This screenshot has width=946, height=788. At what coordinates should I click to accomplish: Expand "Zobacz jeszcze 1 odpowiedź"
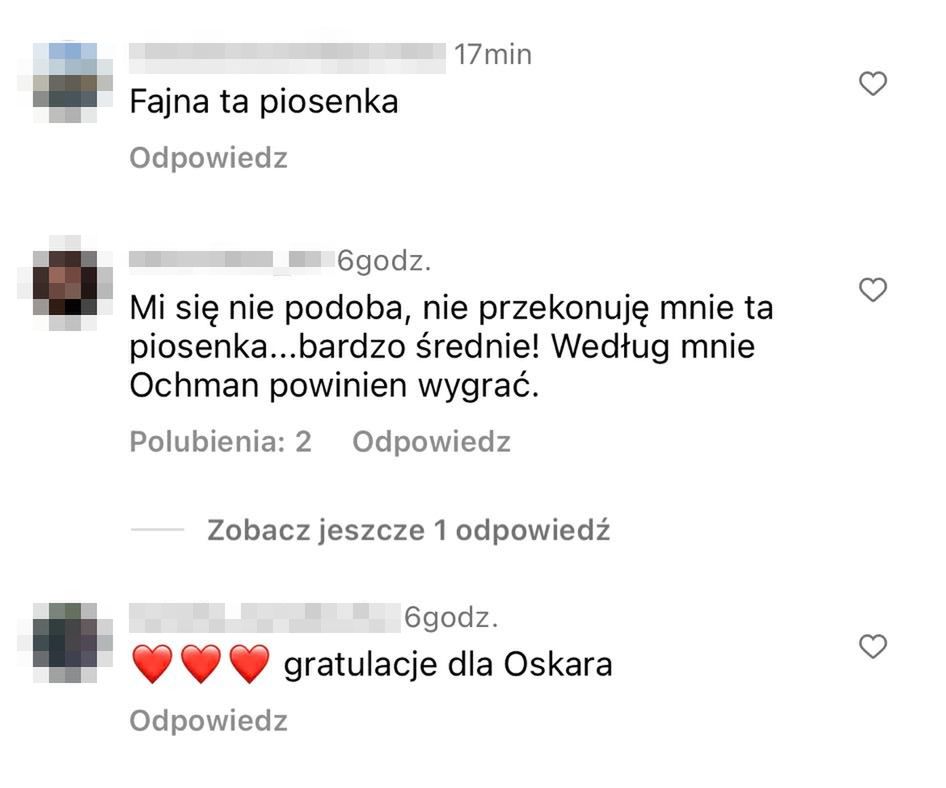408,530
